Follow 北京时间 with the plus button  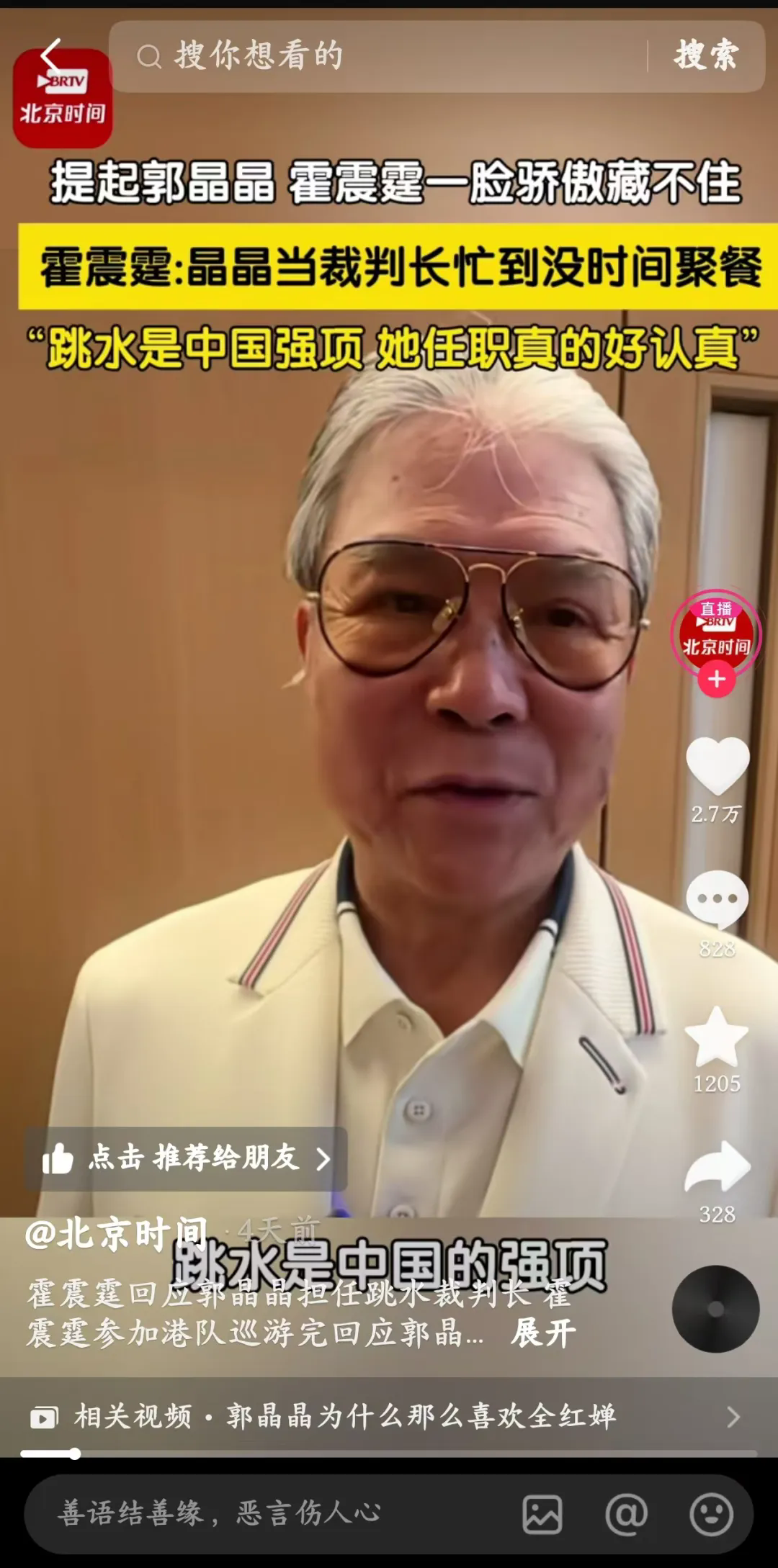pos(716,680)
